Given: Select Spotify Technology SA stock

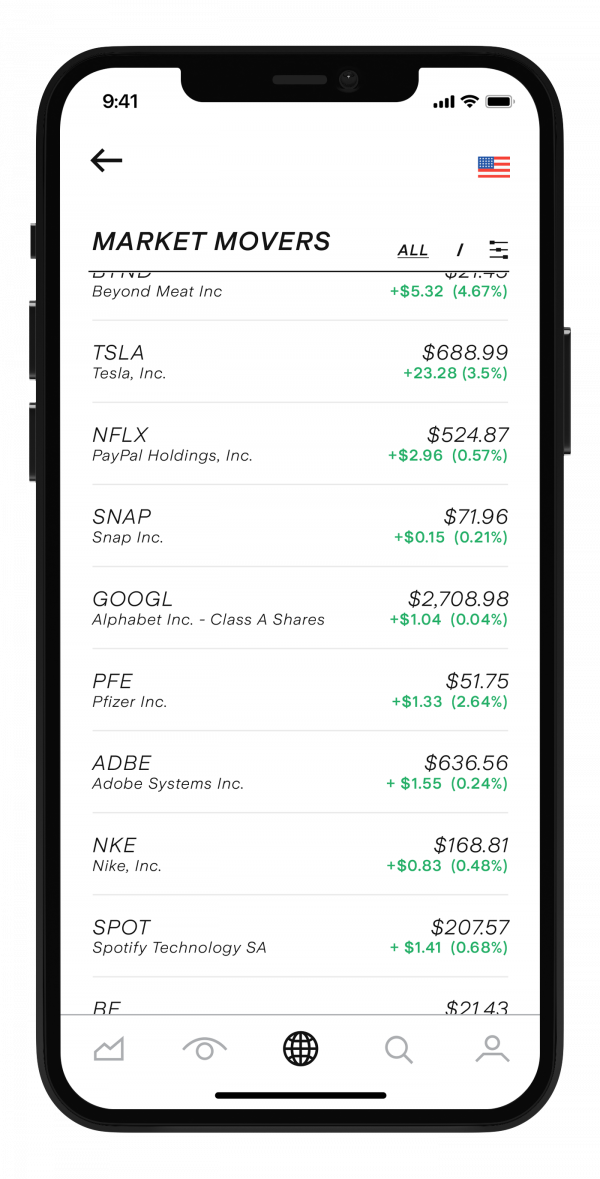Looking at the screenshot, I should pyautogui.click(x=300, y=935).
